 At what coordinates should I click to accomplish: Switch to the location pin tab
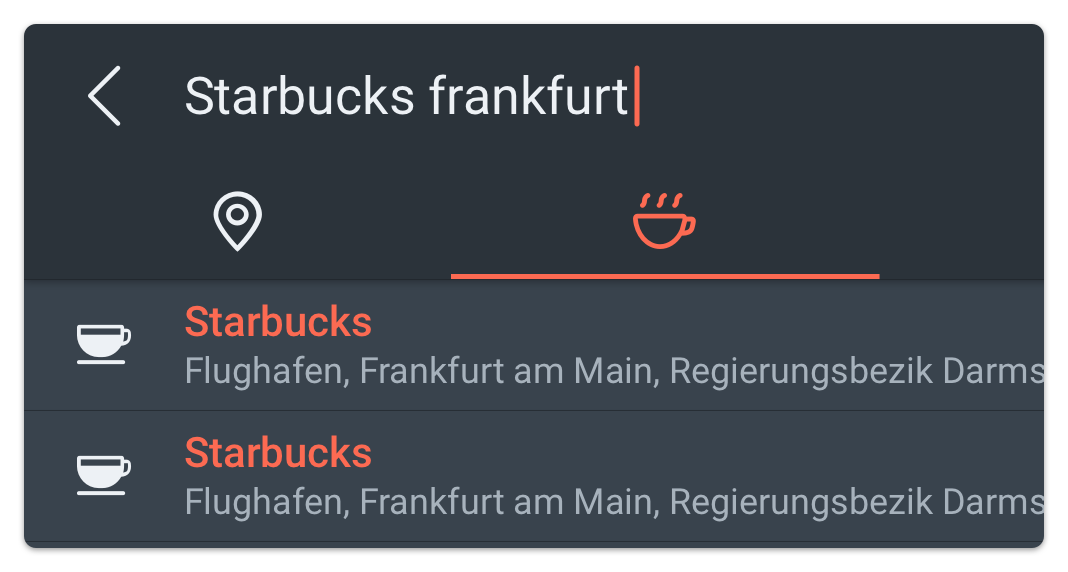(x=238, y=222)
